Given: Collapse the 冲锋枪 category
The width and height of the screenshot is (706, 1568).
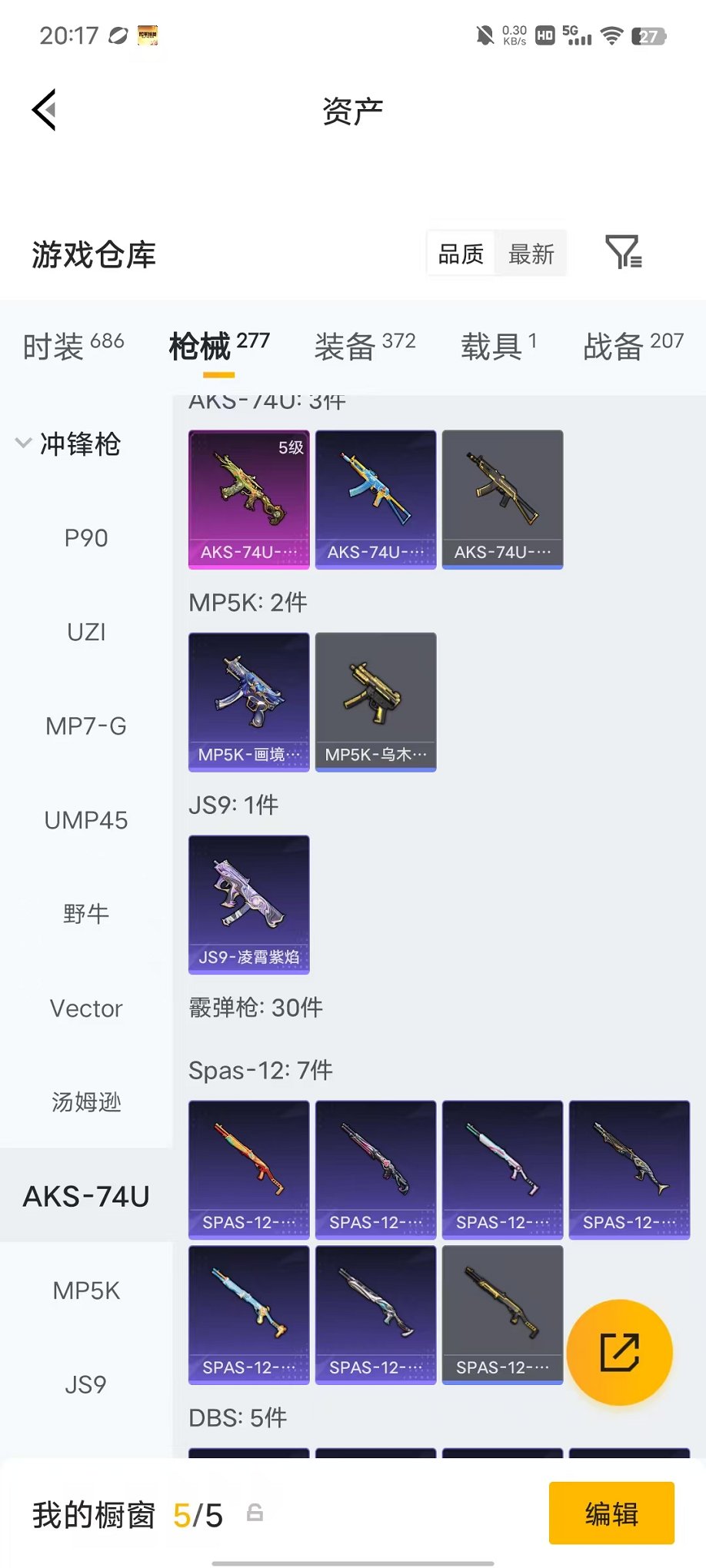Looking at the screenshot, I should click(x=69, y=443).
